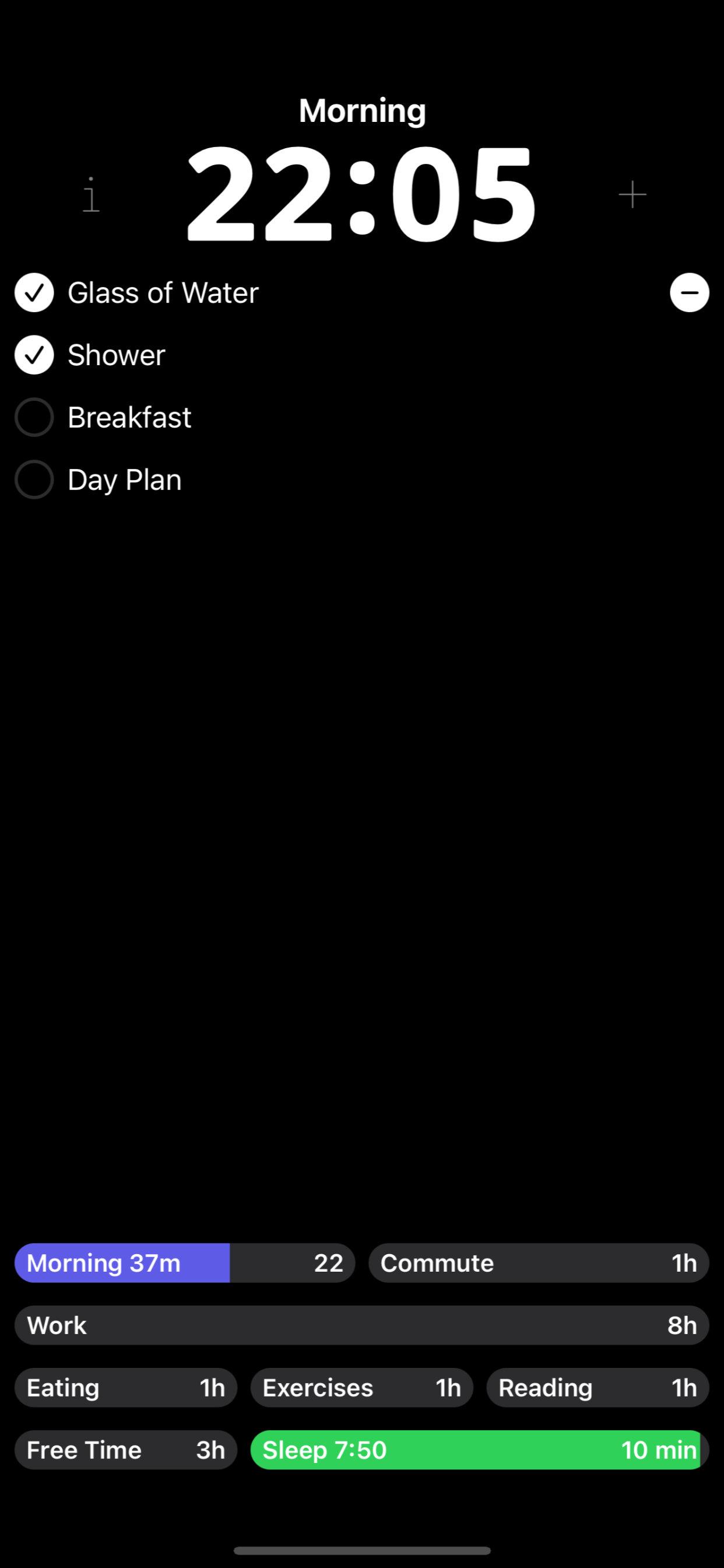Remove Glass of Water with the minus button
The height and width of the screenshot is (1568, 724).
[x=690, y=293]
